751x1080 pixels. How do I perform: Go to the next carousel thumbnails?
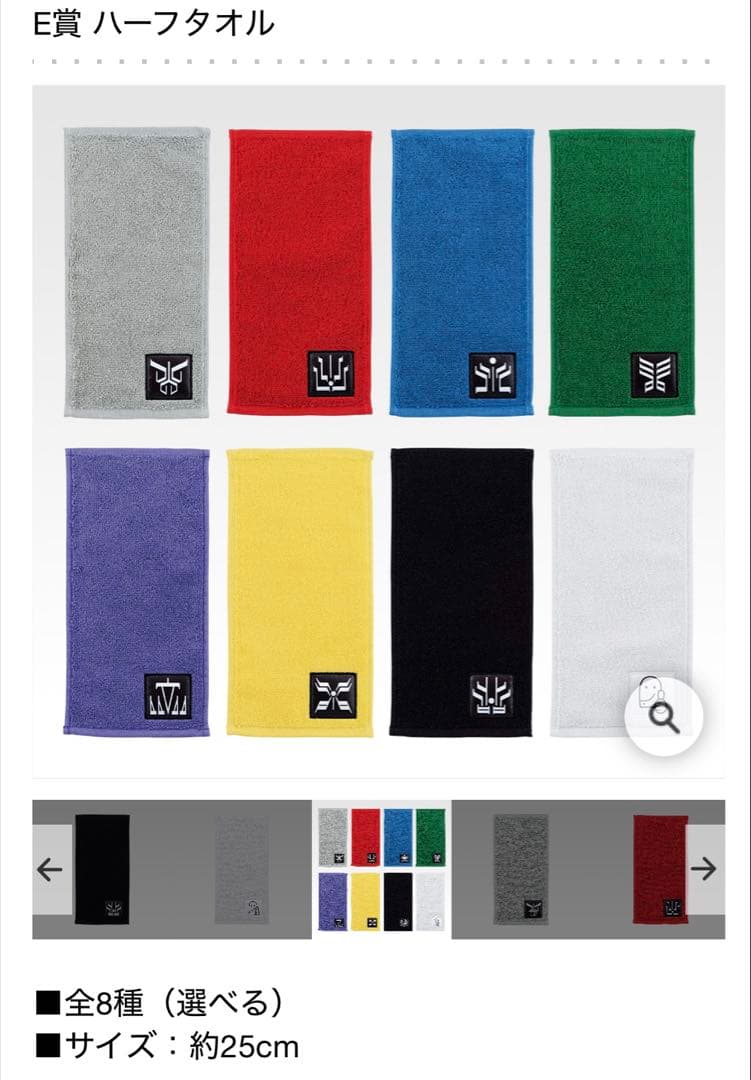pyautogui.click(x=704, y=869)
